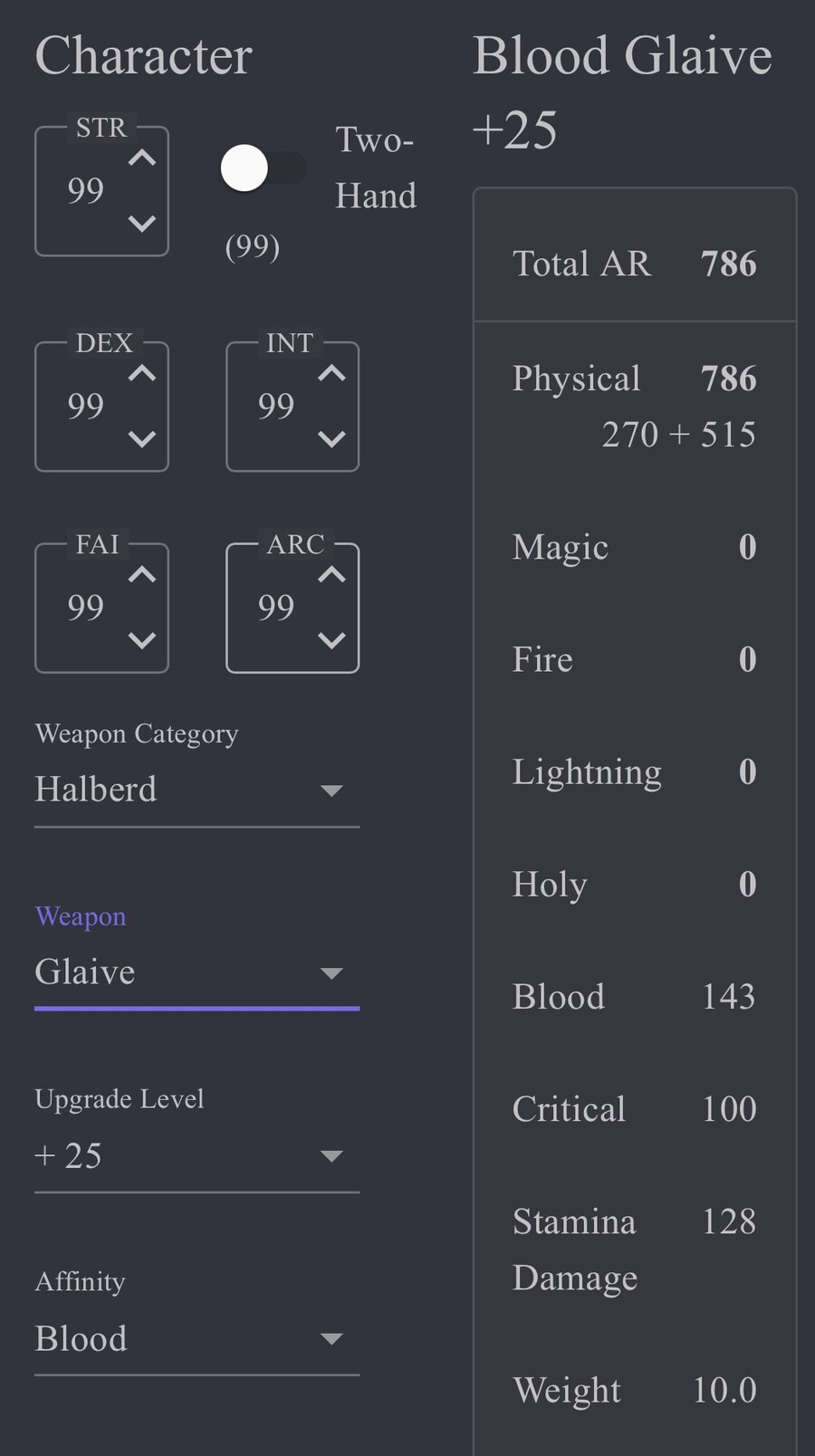Decrease the DEX value by one
Viewport: 815px width, 1456px height.
pyautogui.click(x=142, y=439)
